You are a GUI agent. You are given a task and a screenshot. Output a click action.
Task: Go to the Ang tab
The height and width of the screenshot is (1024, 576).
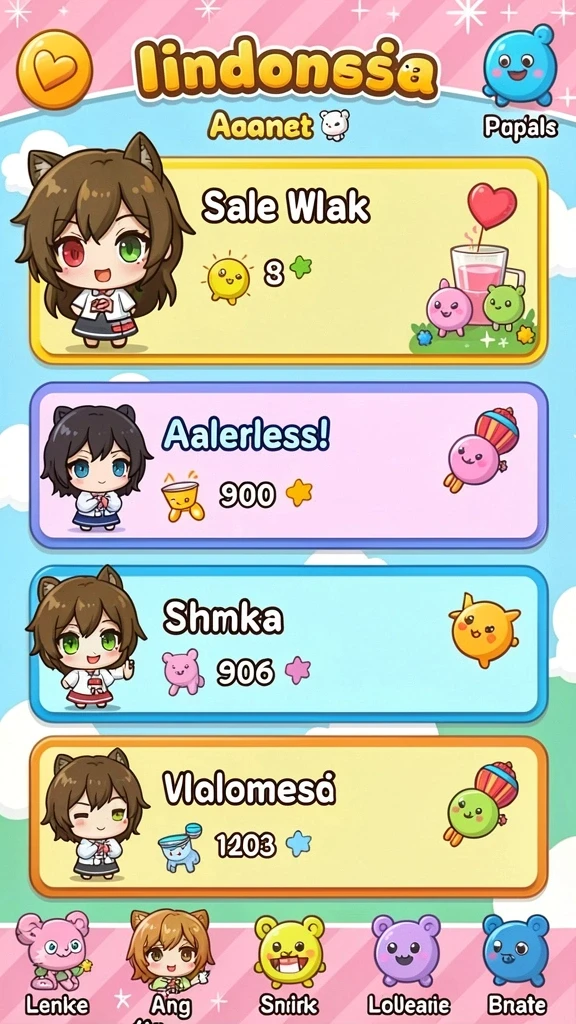pos(170,964)
